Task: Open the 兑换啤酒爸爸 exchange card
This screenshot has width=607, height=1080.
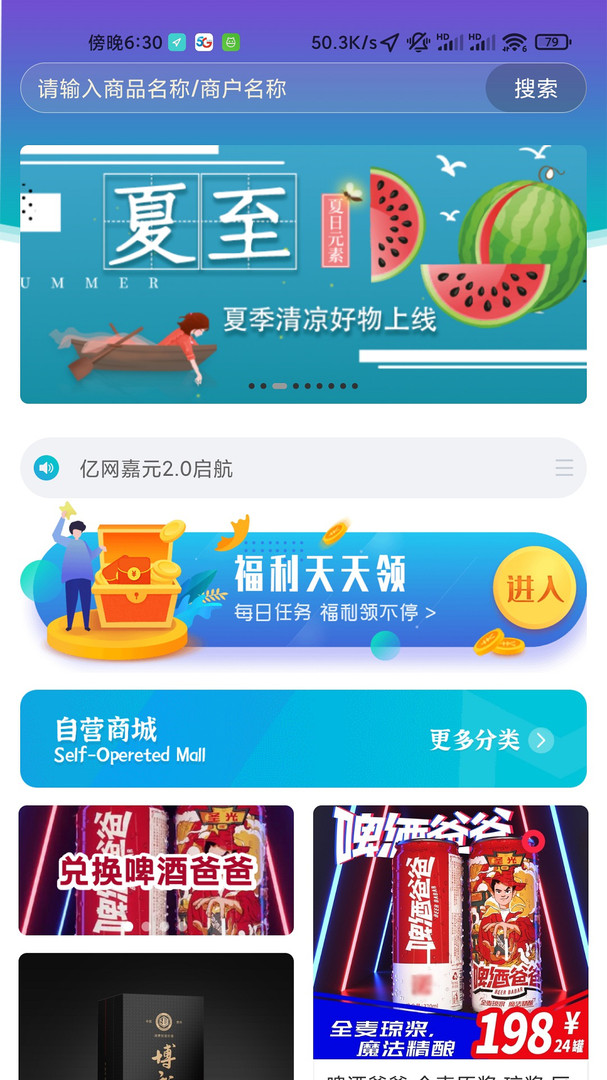Action: tap(156, 870)
